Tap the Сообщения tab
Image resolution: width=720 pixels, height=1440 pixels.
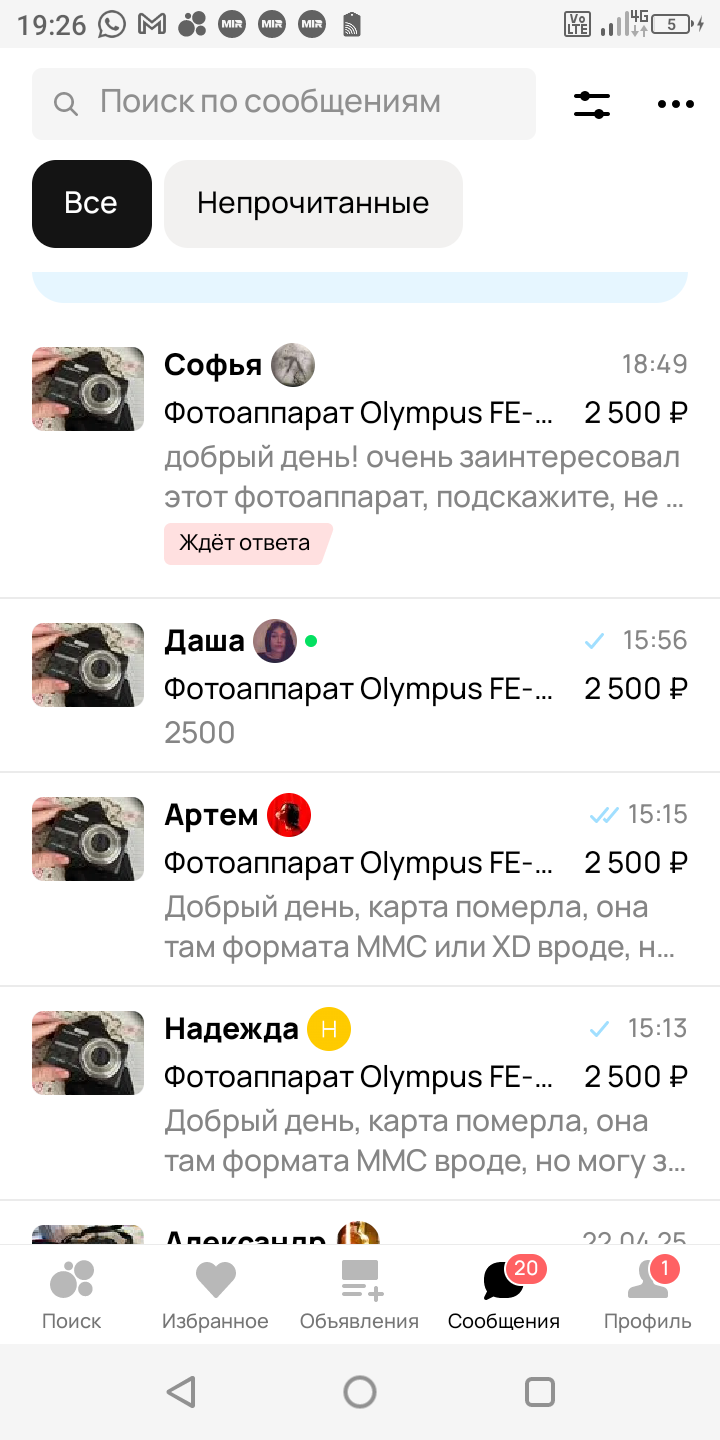504,1294
